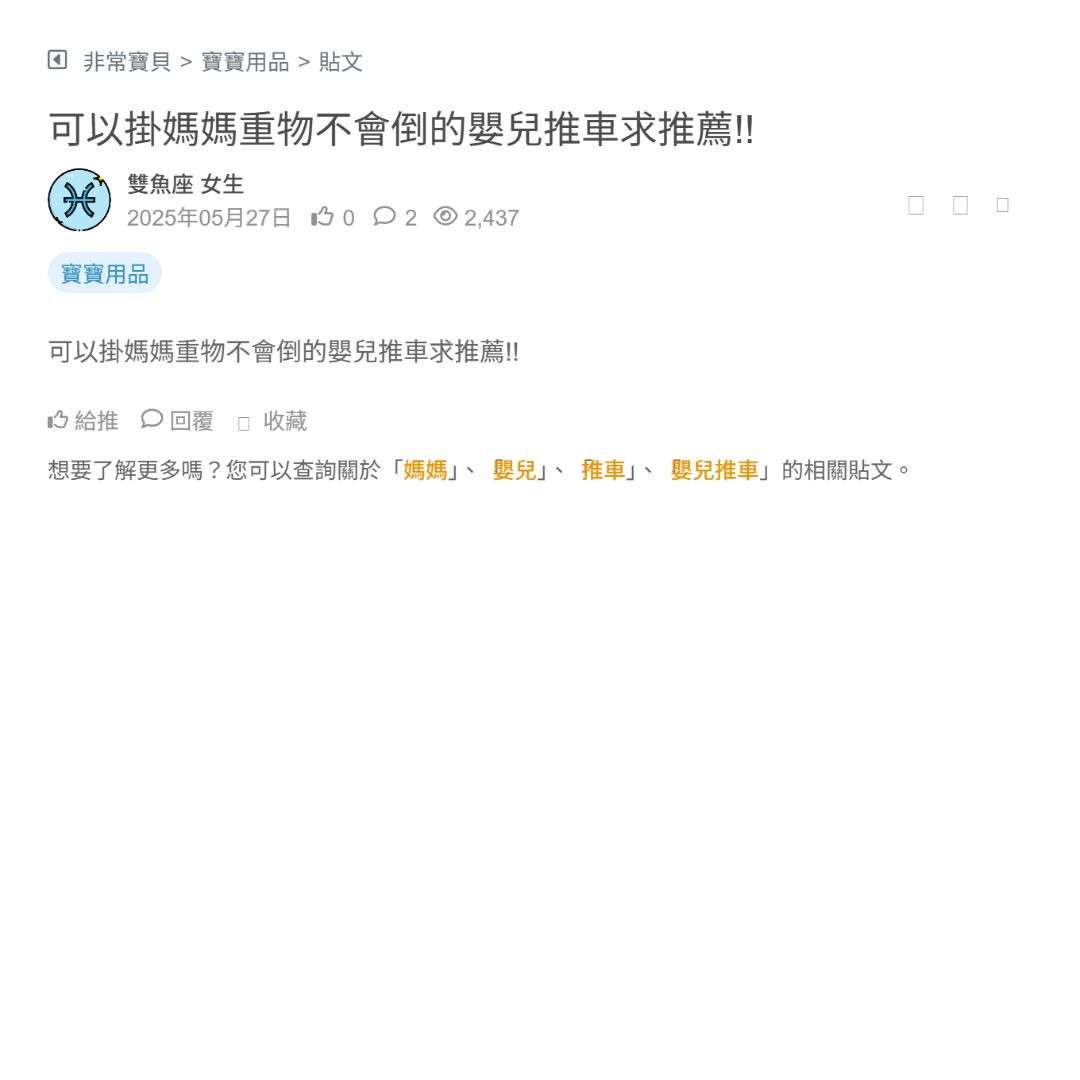The width and height of the screenshot is (1080, 1080).
Task: Open 嬰兒推車 related posts link
Action: (x=714, y=470)
